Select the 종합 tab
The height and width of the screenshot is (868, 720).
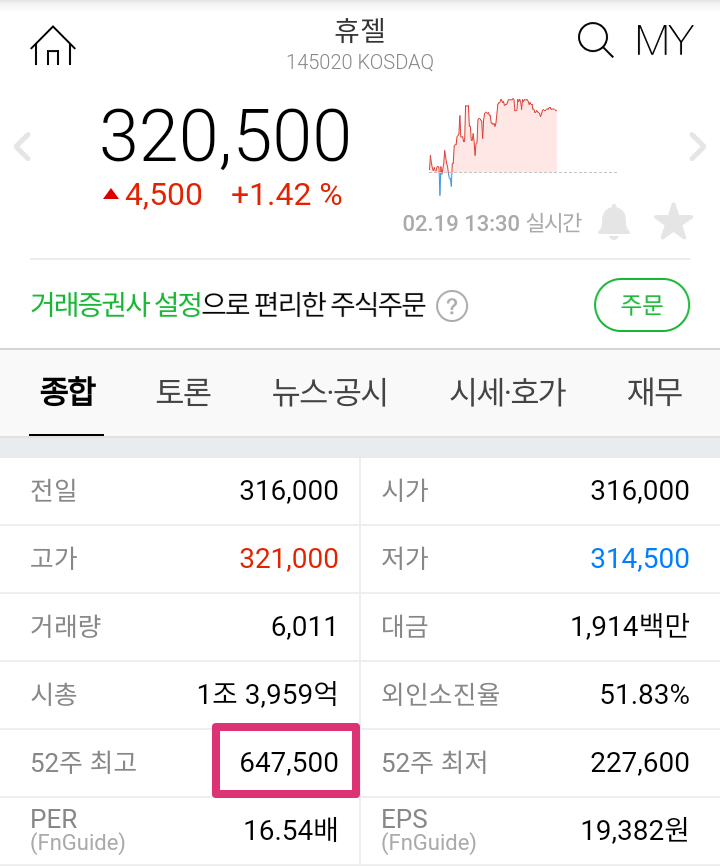point(67,392)
